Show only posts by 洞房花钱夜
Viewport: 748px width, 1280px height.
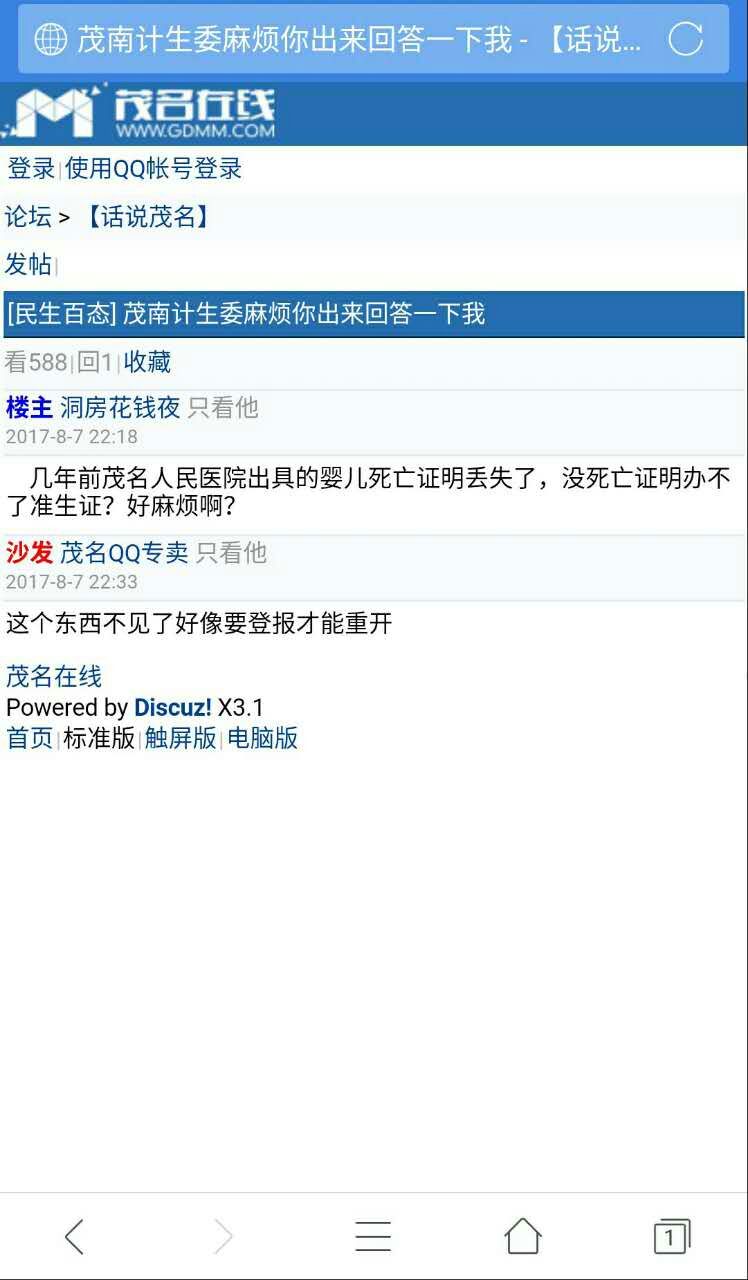pyautogui.click(x=223, y=407)
